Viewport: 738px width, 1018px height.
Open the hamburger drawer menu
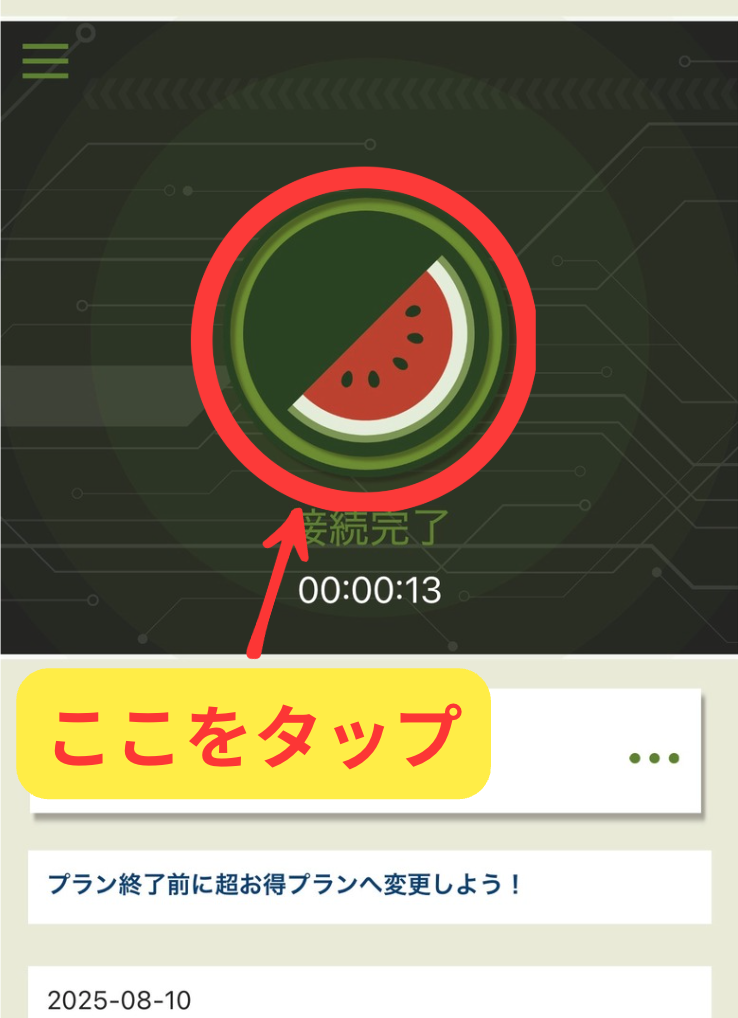tap(45, 61)
